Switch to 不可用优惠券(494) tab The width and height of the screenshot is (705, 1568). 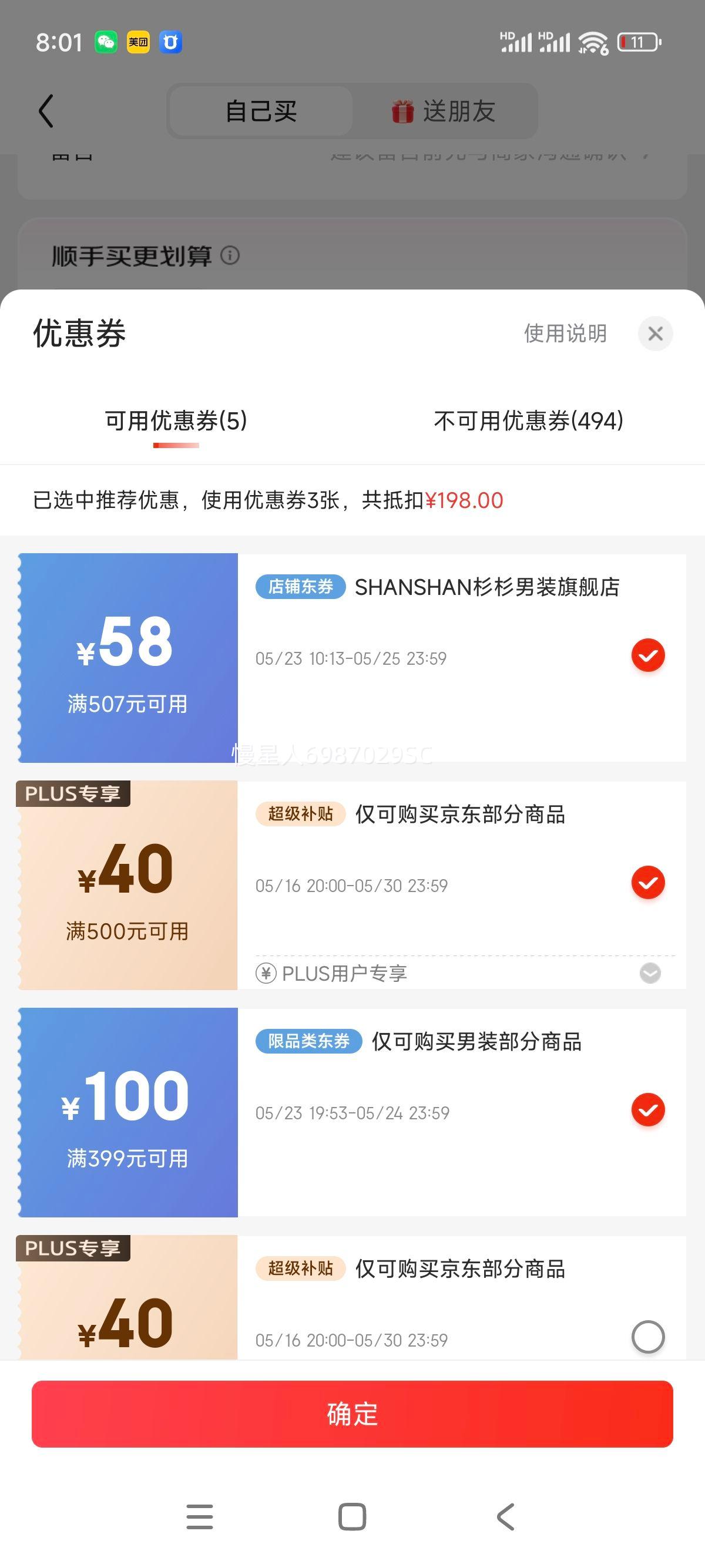coord(528,420)
